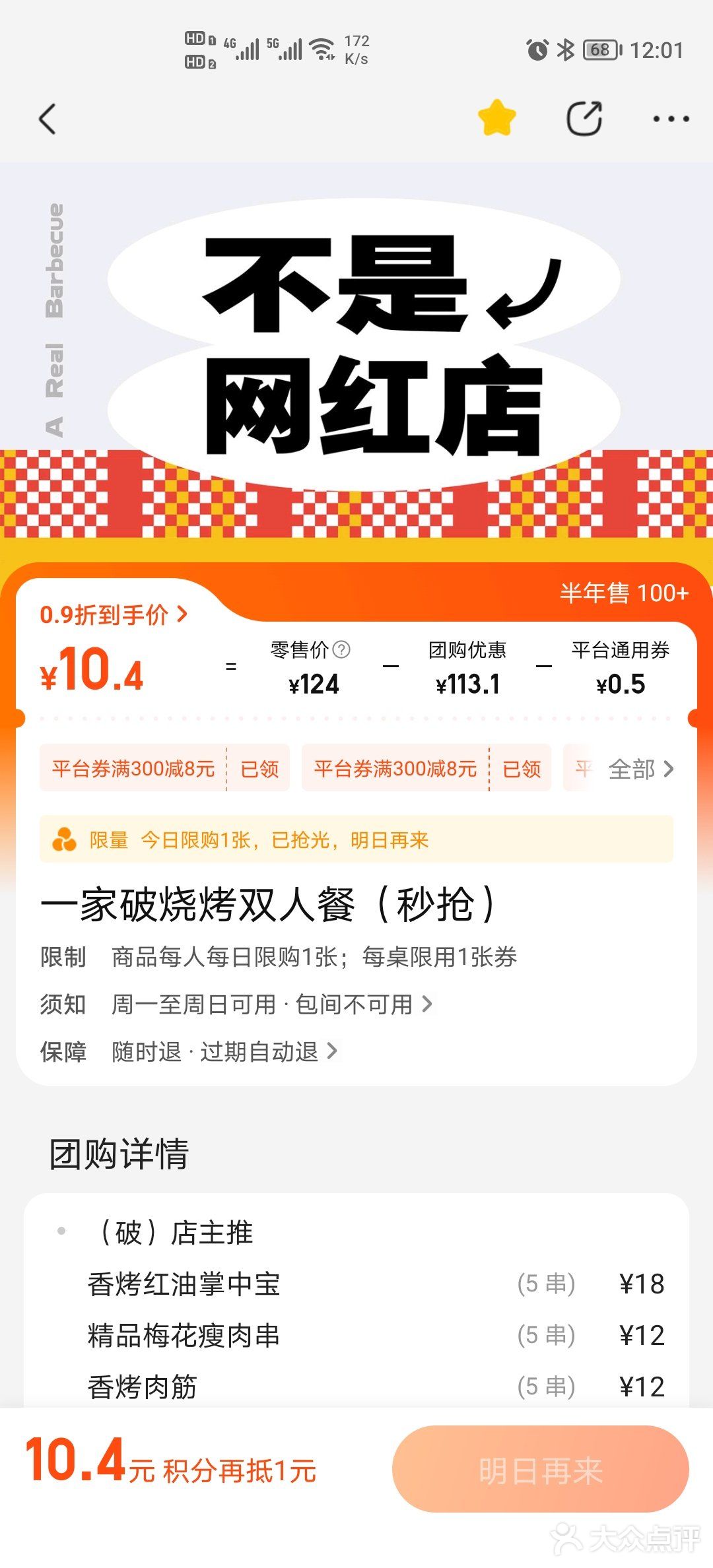This screenshot has width=713, height=1568.
Task: Tap the 零售价 question mark icon
Action: (341, 650)
